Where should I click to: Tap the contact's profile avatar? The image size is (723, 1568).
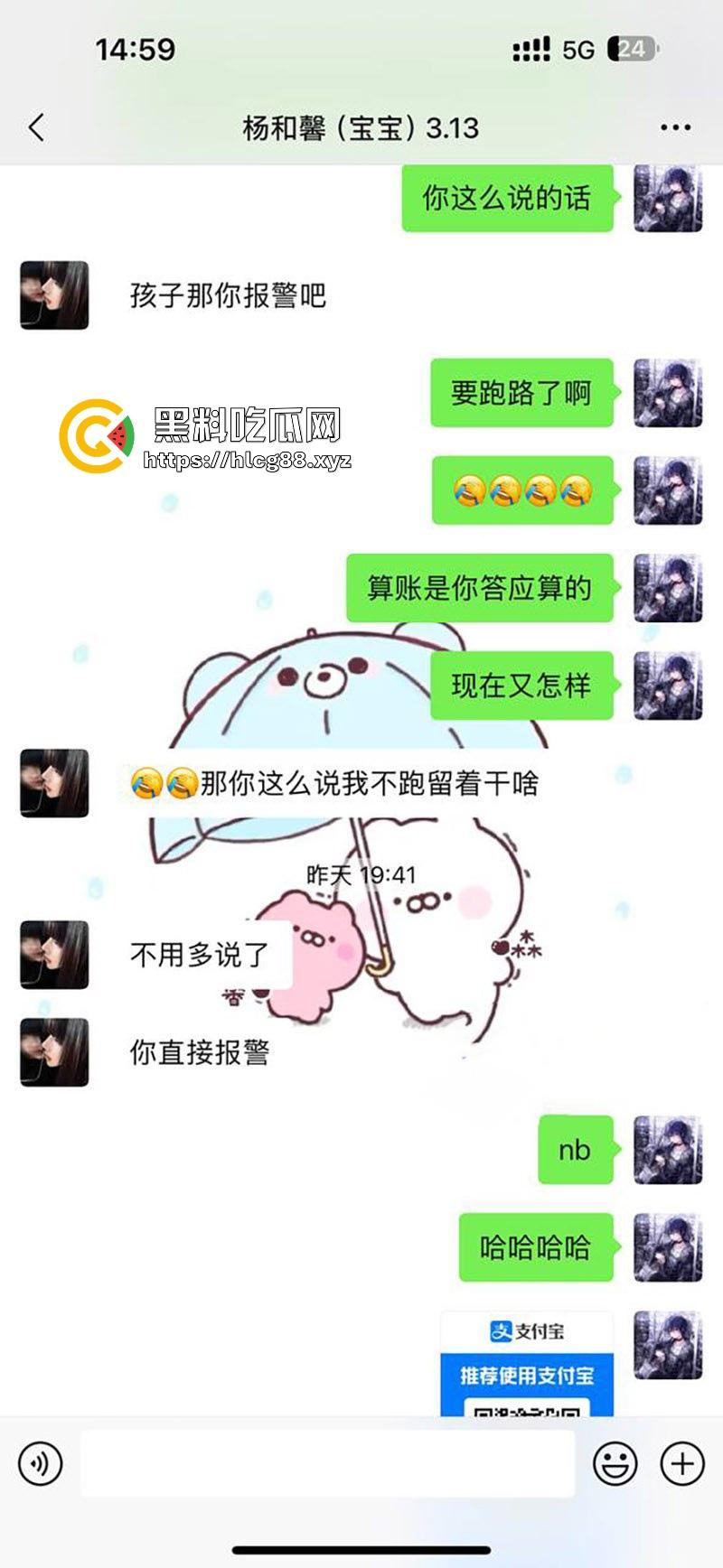(52, 297)
